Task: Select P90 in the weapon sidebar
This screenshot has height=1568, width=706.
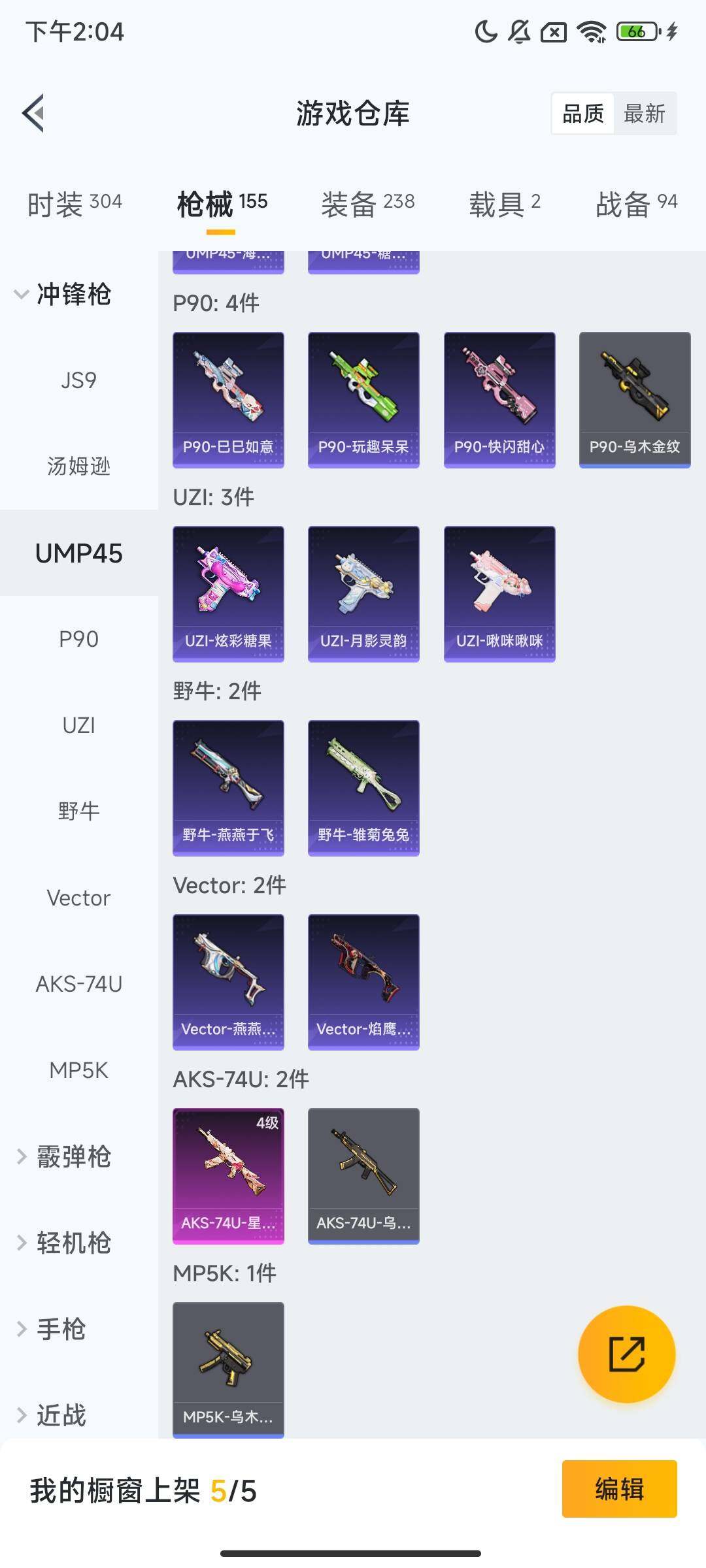Action: coord(80,639)
